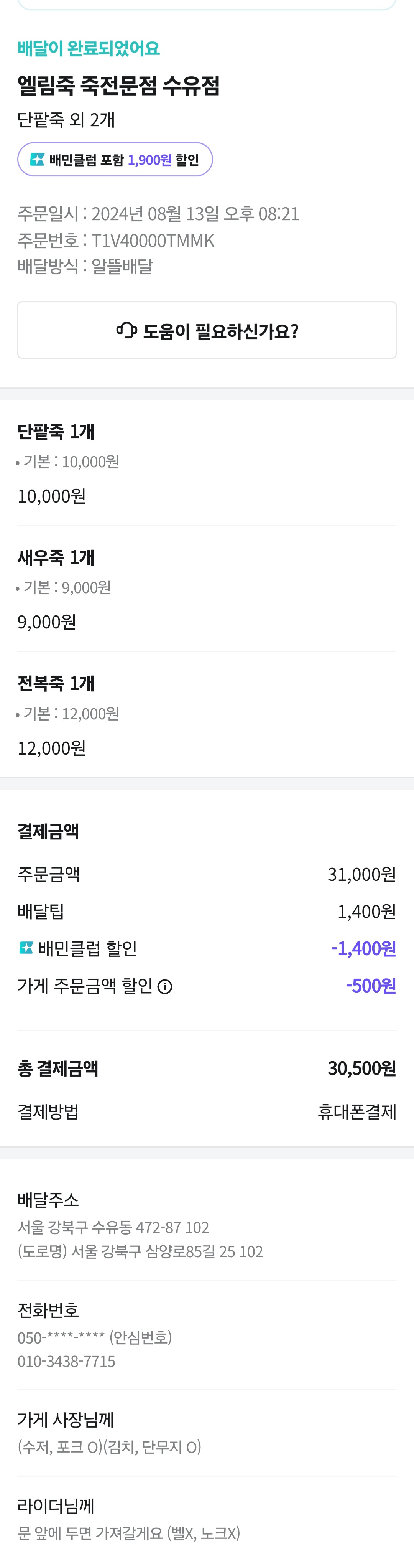Image resolution: width=414 pixels, height=1568 pixels.
Task: Tap the info icon next to 가게 주문금액 할인
Action: click(x=165, y=987)
